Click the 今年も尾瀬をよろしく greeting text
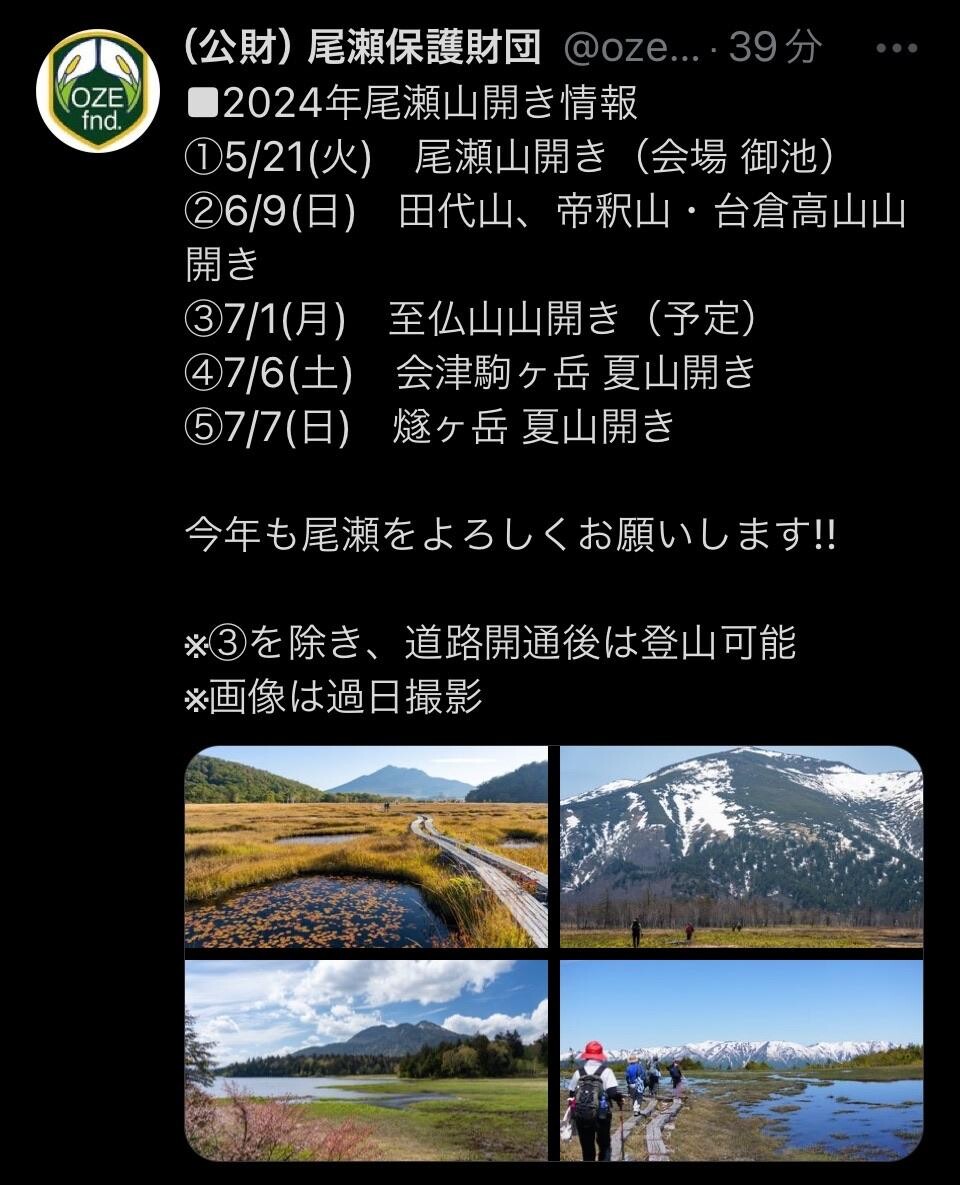The height and width of the screenshot is (1185, 960). (510, 535)
